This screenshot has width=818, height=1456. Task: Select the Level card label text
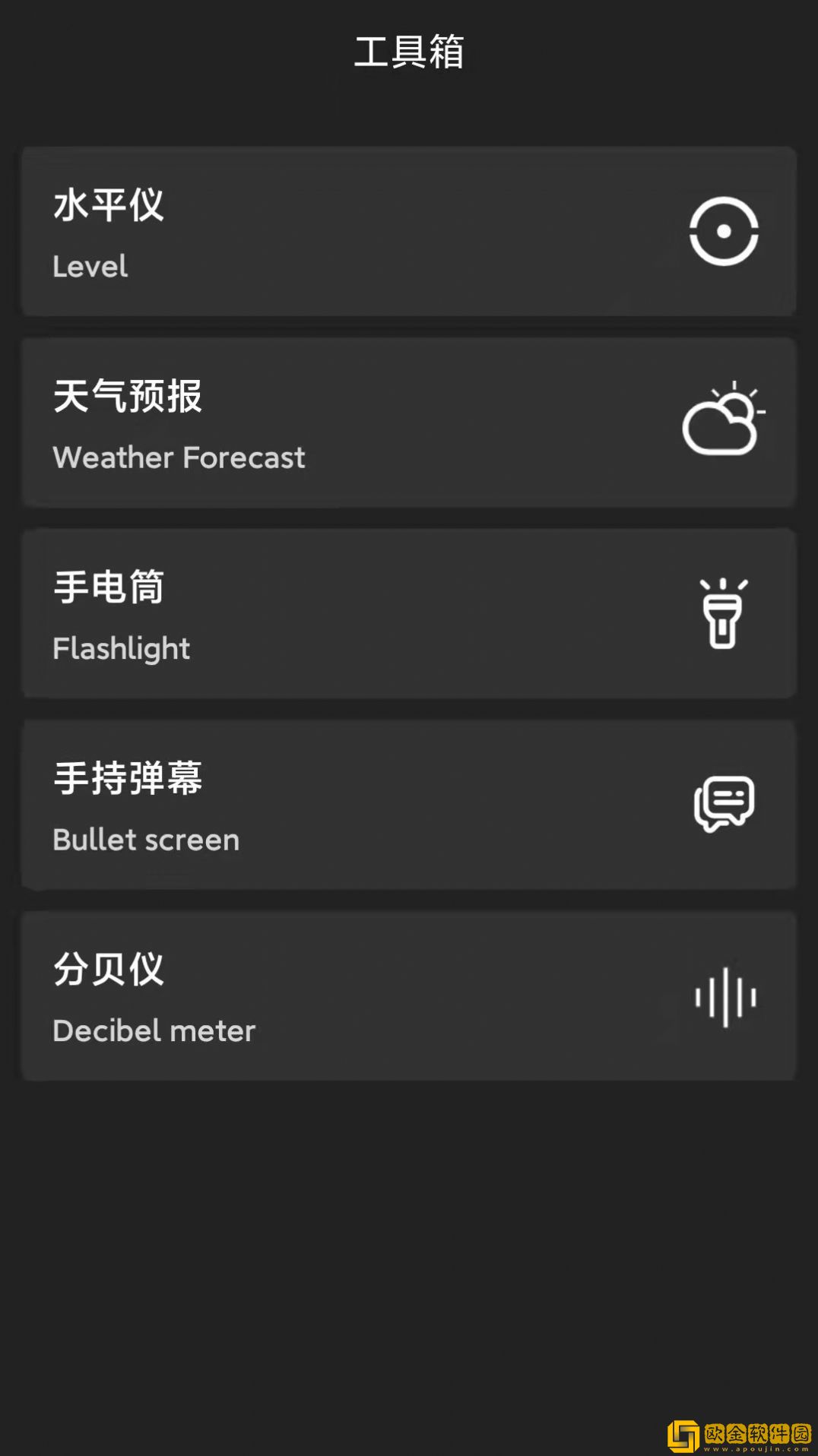pos(90,267)
